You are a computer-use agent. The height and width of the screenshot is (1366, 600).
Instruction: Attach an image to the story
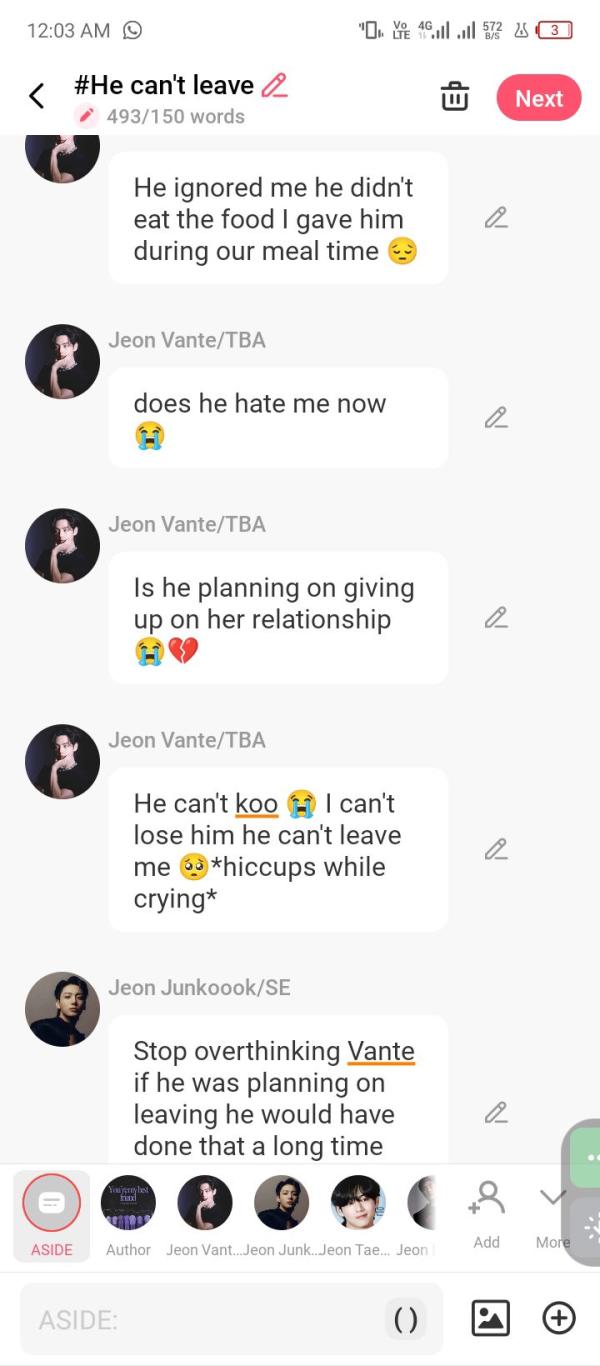pos(490,1318)
